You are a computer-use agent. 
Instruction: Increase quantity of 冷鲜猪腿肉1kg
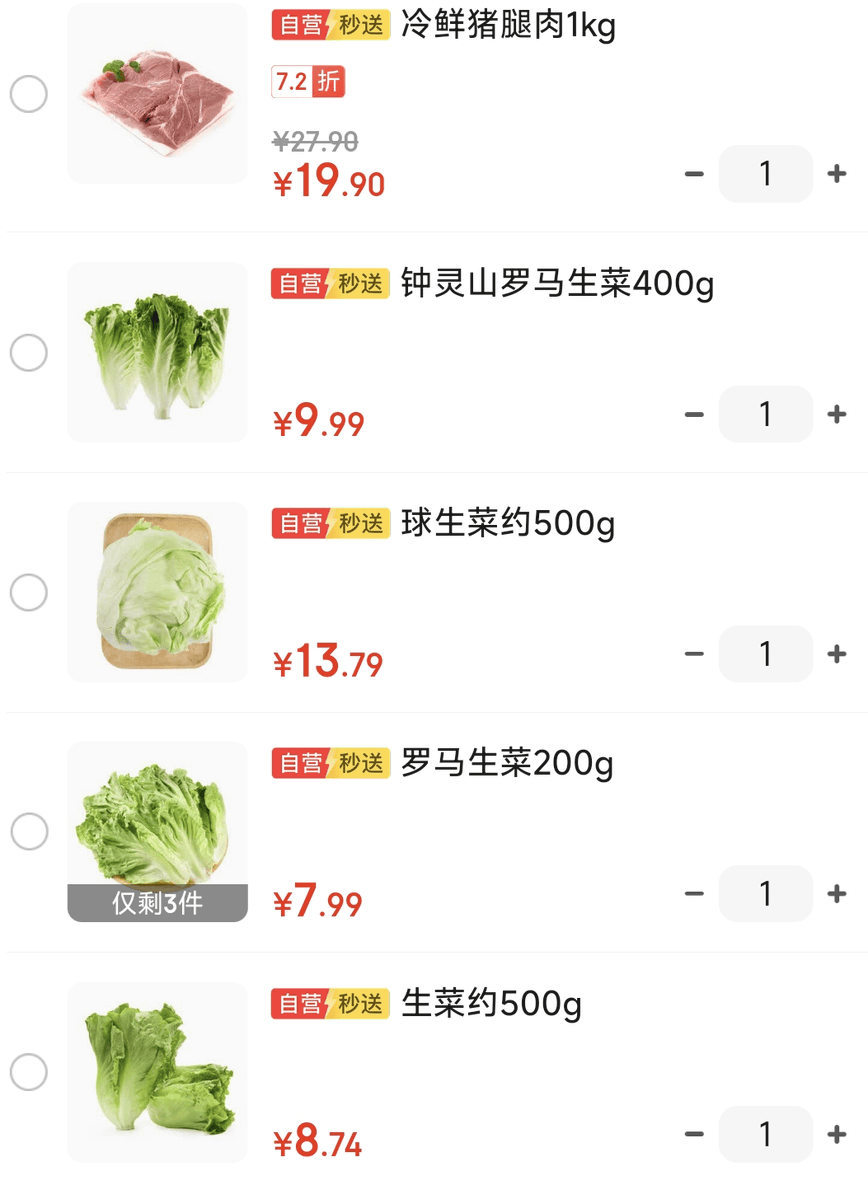837,174
